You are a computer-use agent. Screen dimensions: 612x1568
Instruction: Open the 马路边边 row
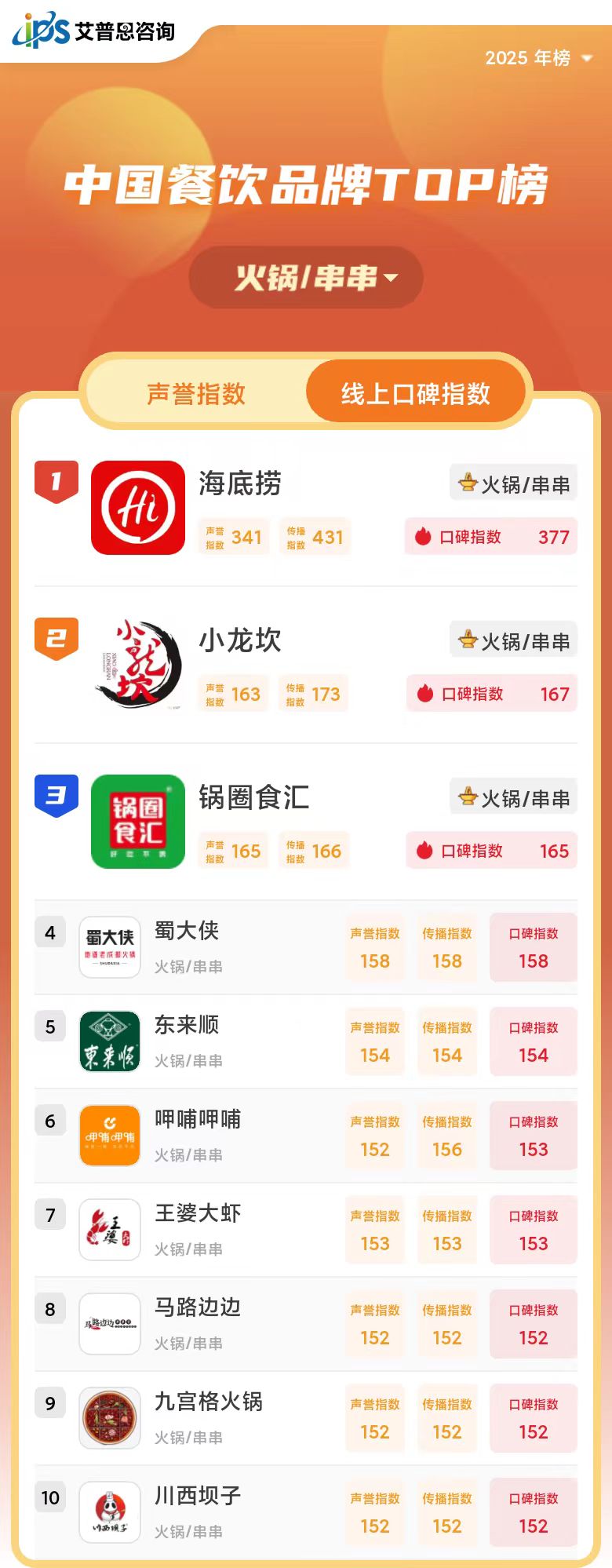tap(198, 1307)
